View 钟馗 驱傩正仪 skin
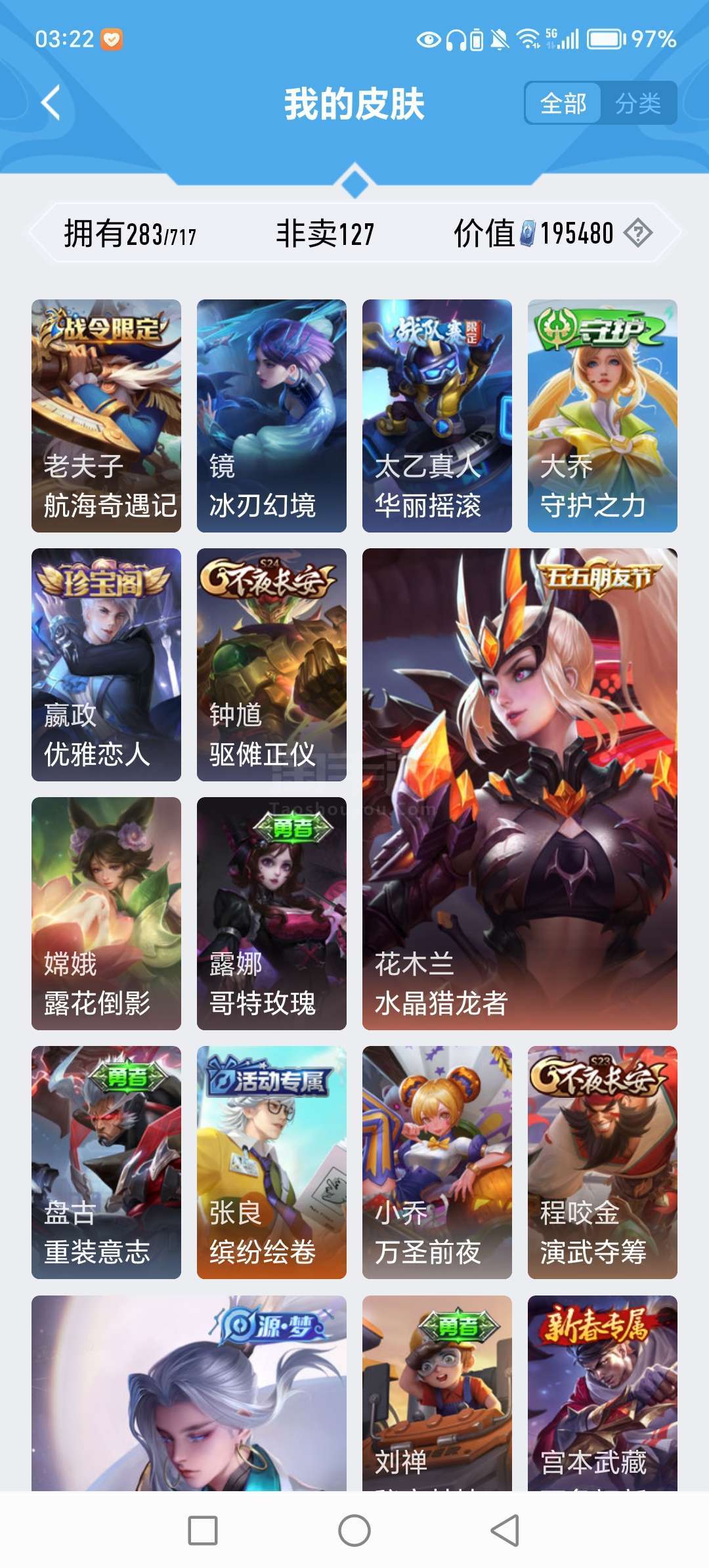This screenshot has width=709, height=1568. [x=272, y=664]
